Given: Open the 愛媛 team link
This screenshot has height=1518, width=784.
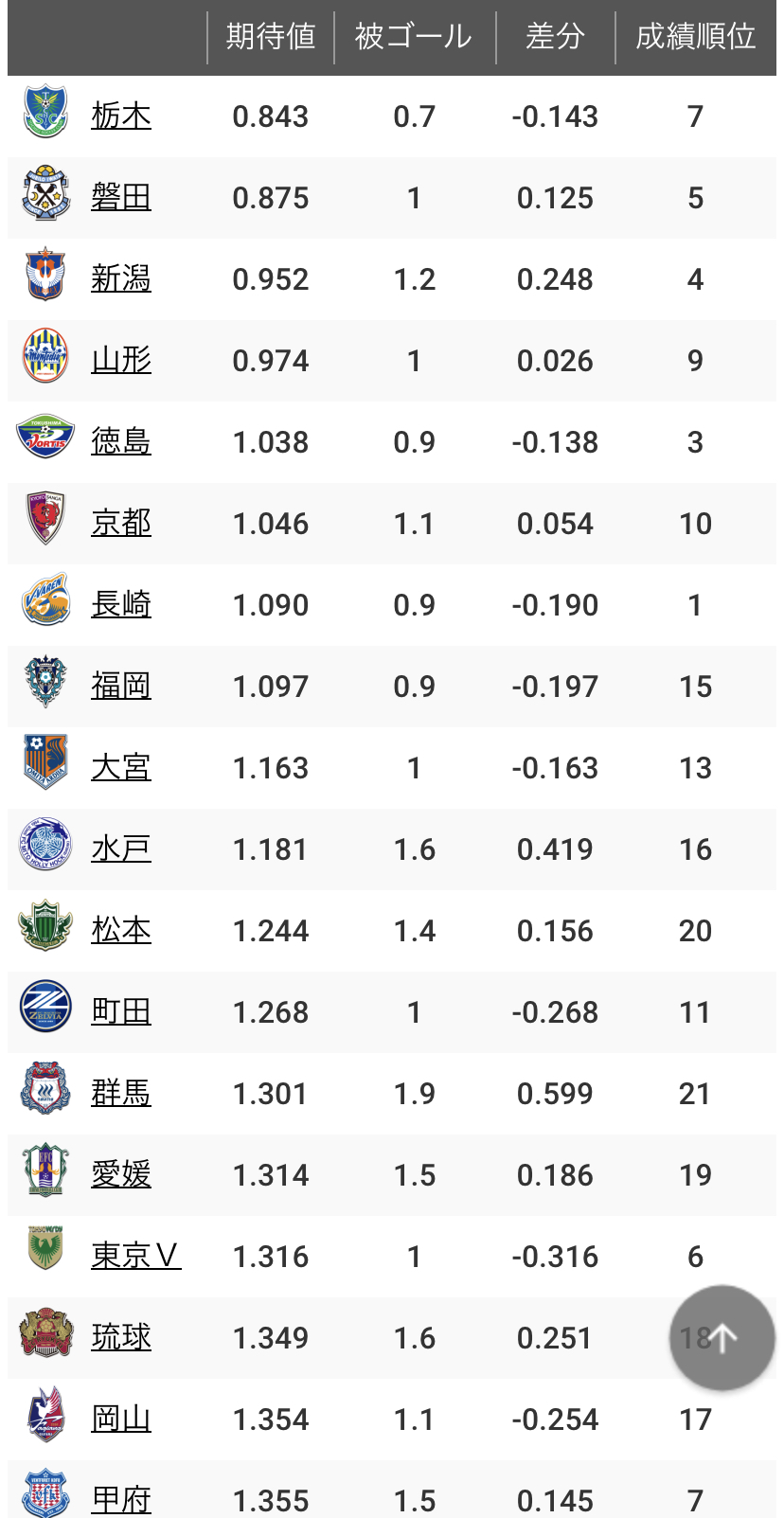Looking at the screenshot, I should click(x=121, y=1175).
